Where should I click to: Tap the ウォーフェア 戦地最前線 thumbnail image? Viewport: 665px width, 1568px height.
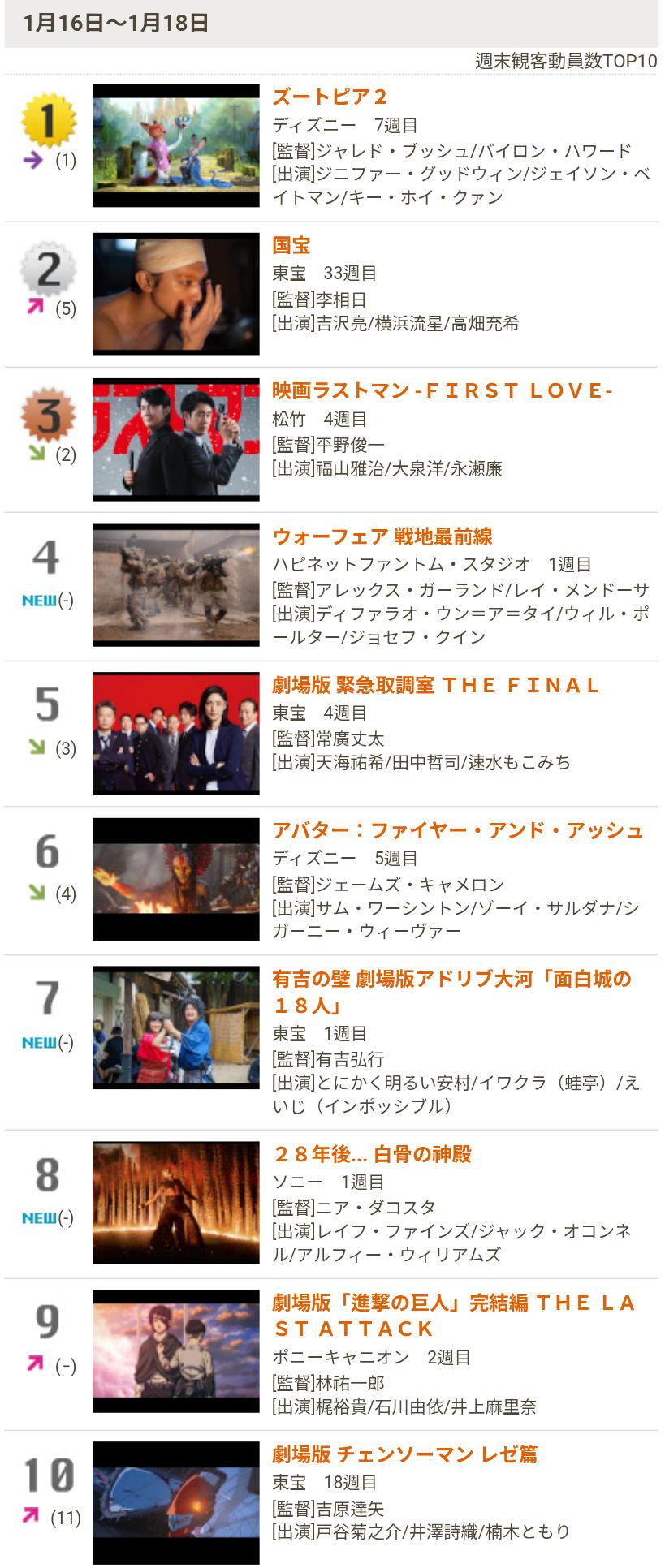pos(175,585)
